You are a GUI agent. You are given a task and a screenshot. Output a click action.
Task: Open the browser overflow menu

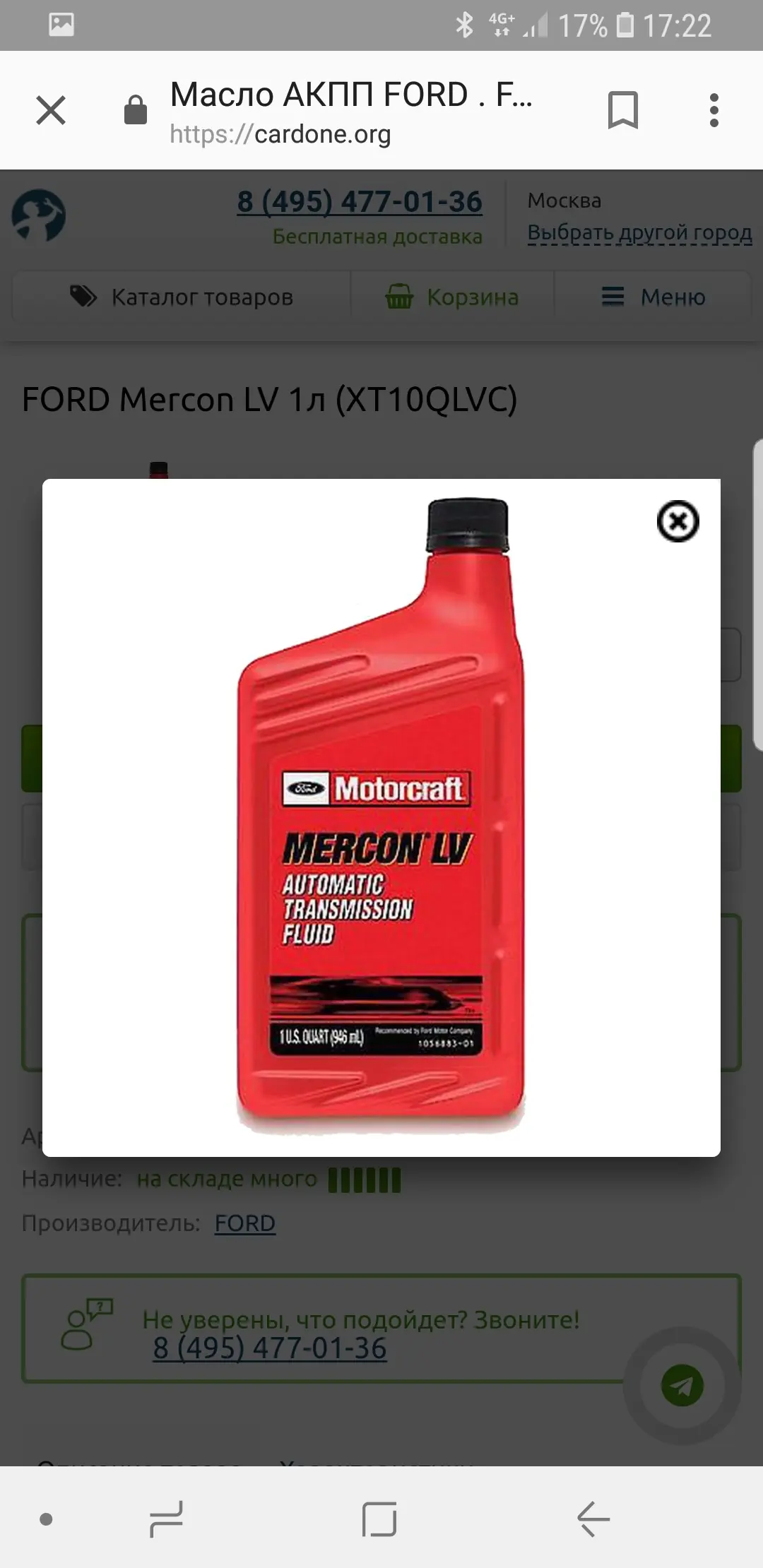(x=714, y=110)
